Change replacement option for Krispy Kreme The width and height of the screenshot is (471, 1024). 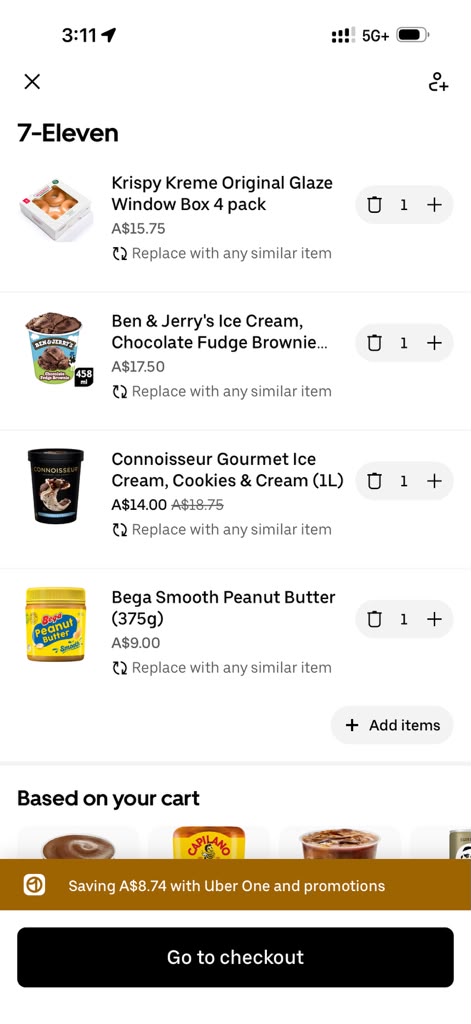click(x=221, y=253)
